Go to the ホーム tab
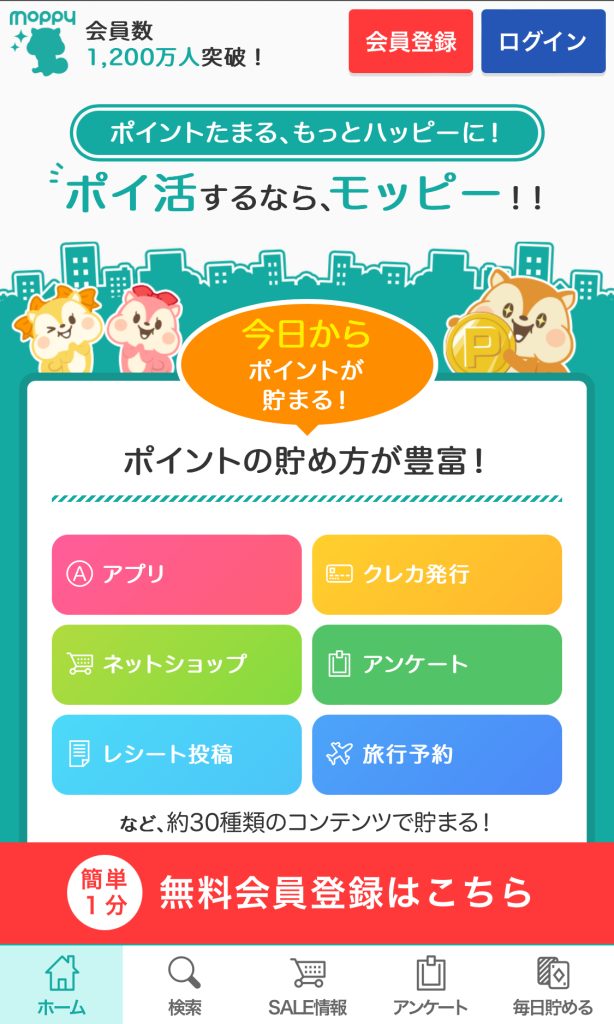 click(61, 985)
